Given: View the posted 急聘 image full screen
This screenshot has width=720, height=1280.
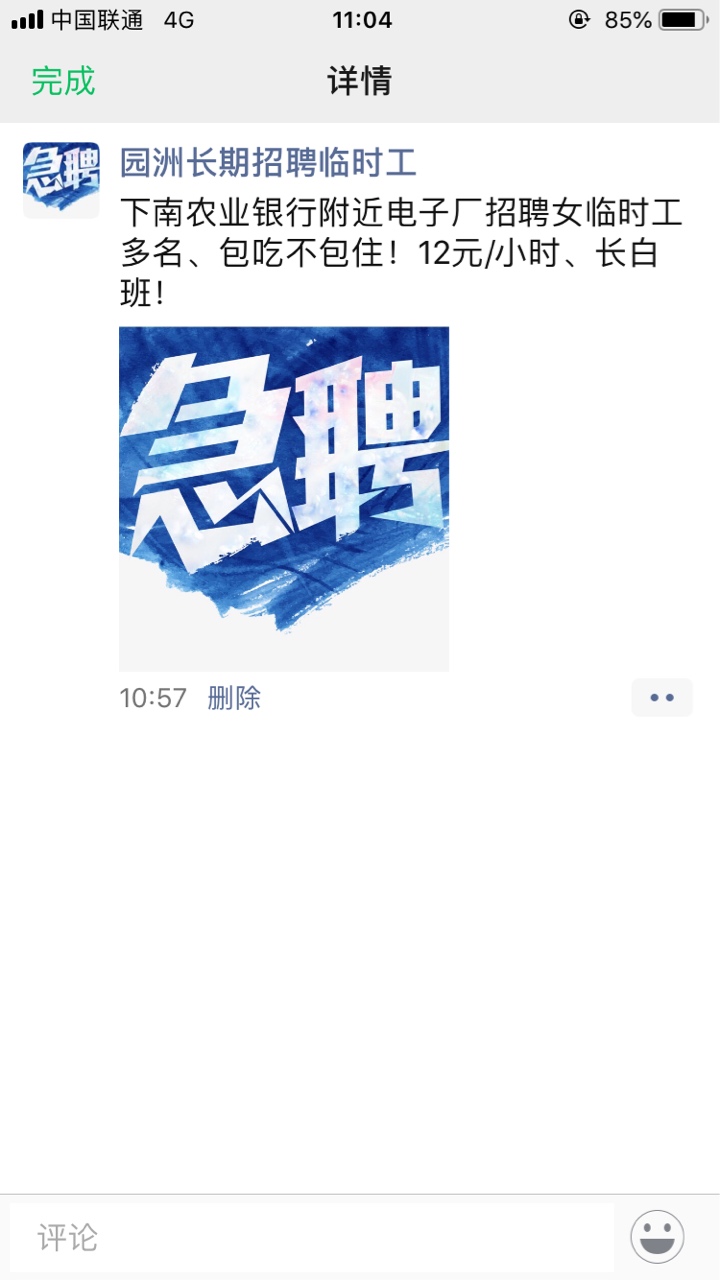Looking at the screenshot, I should (284, 498).
